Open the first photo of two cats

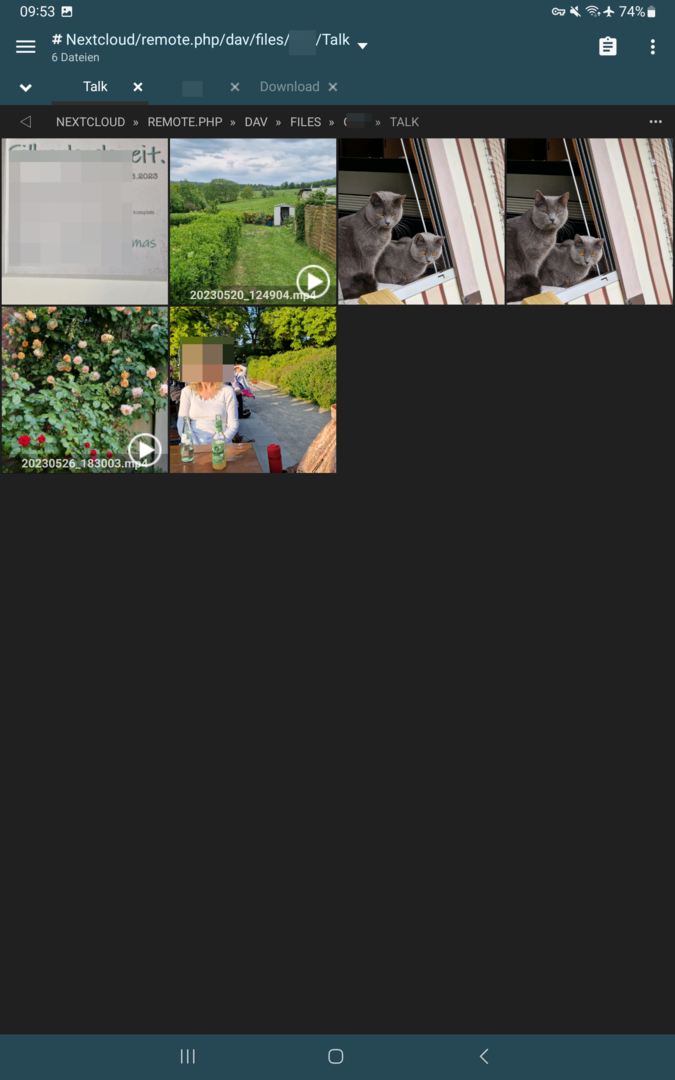tap(421, 221)
